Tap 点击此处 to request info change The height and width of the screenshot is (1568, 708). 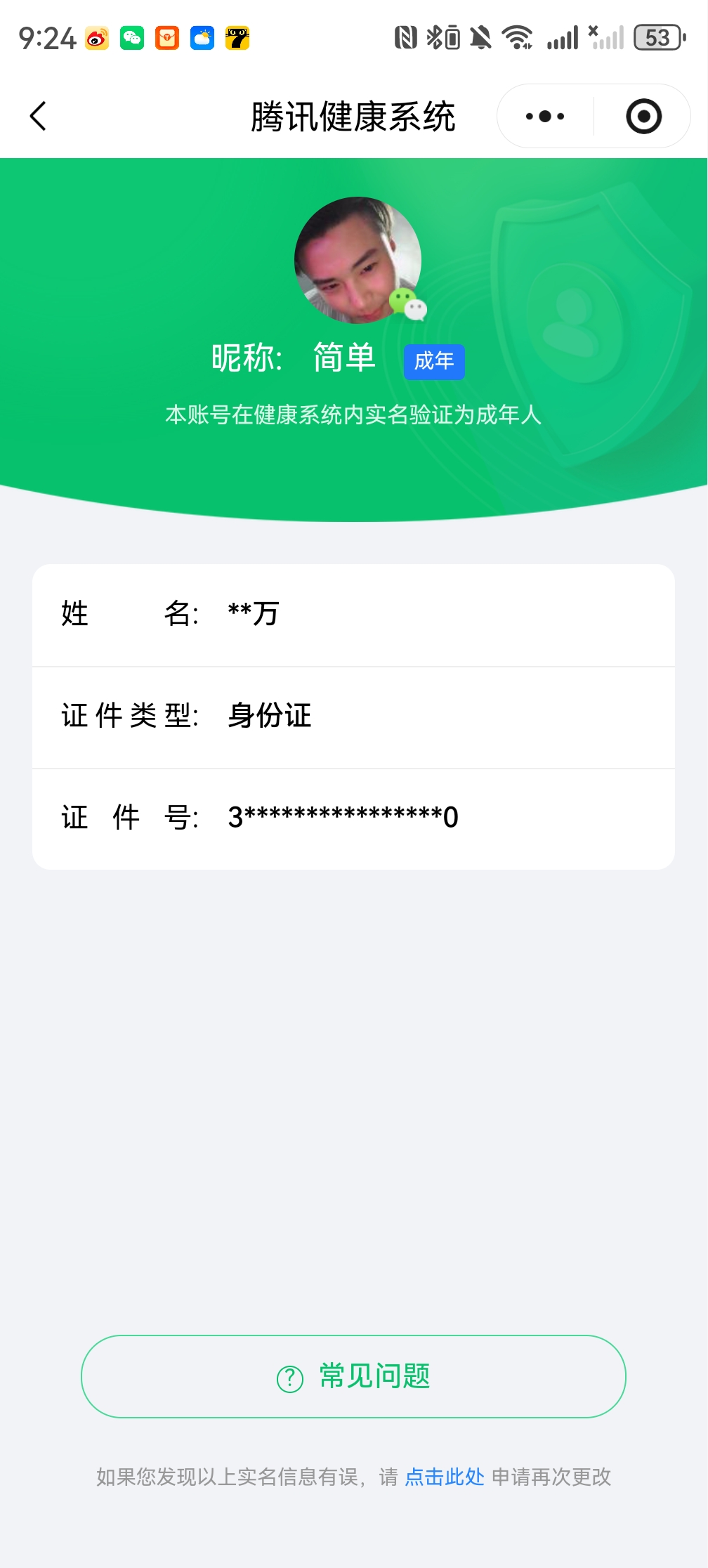coord(445,1477)
